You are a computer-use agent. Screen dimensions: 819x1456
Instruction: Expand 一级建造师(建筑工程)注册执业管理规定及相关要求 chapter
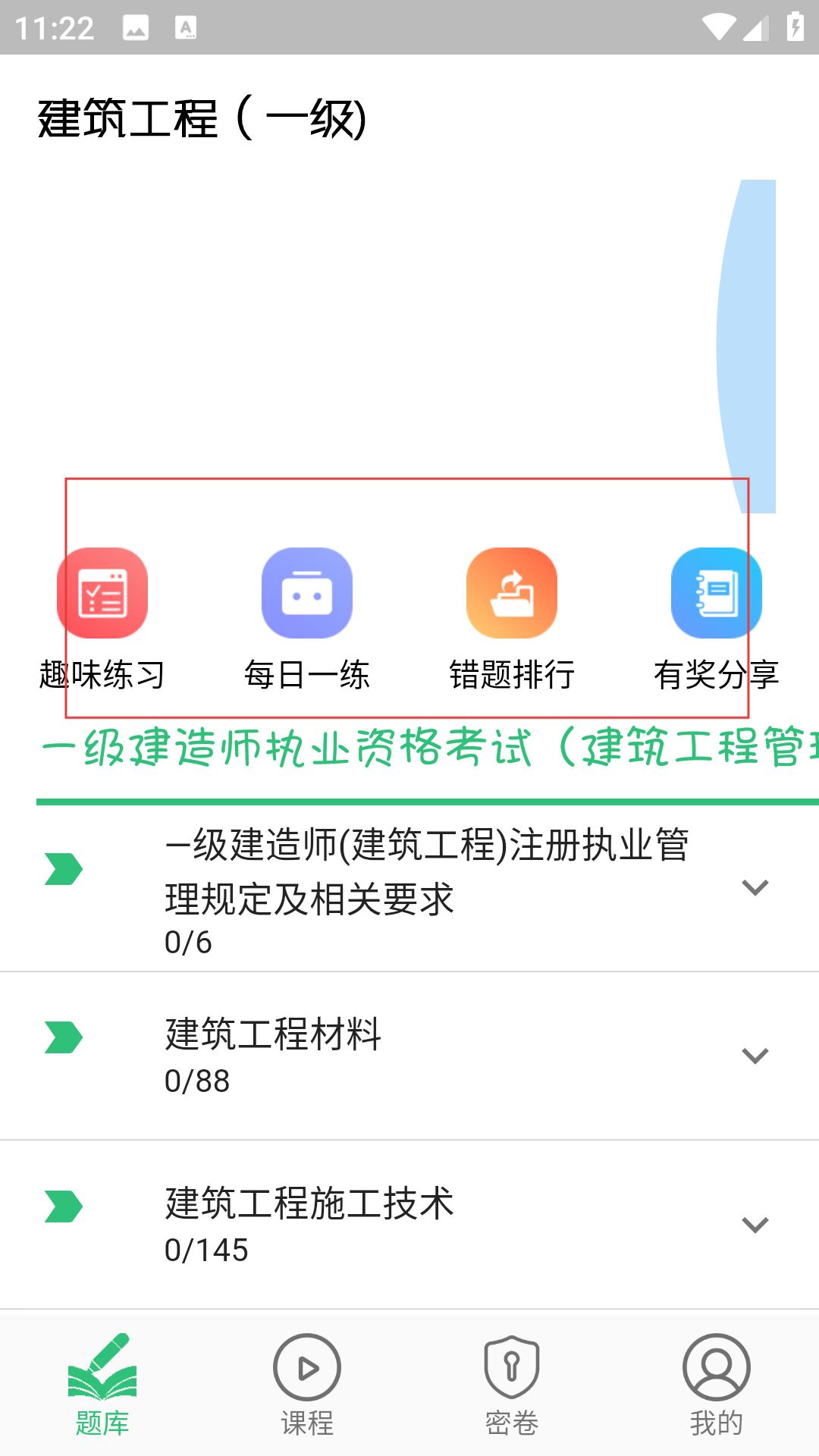755,887
